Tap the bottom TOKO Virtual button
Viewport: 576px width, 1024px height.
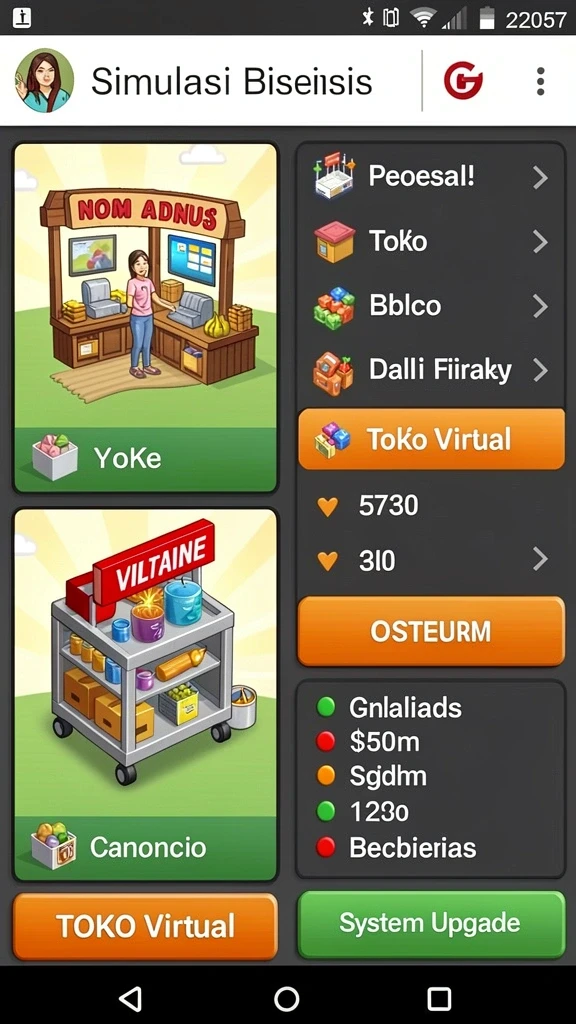pos(145,926)
